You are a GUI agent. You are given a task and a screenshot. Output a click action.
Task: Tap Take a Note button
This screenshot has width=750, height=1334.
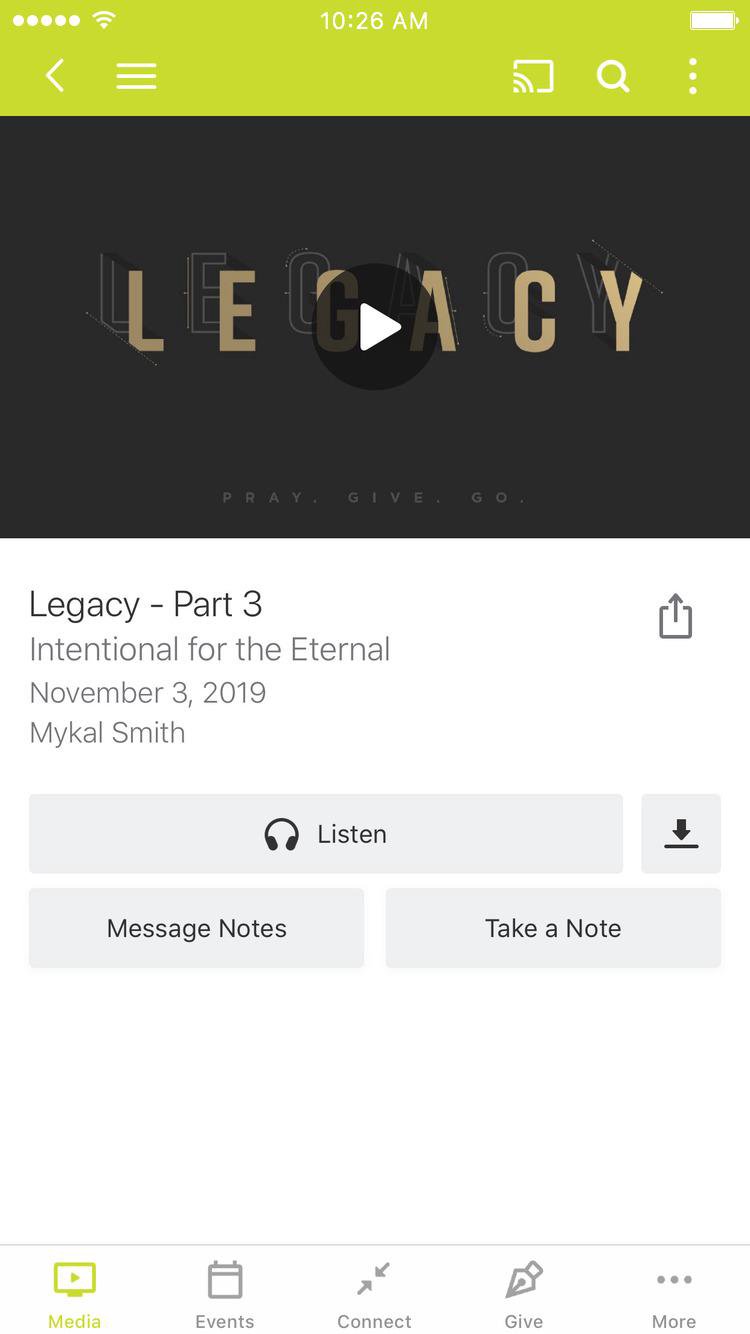click(x=553, y=928)
